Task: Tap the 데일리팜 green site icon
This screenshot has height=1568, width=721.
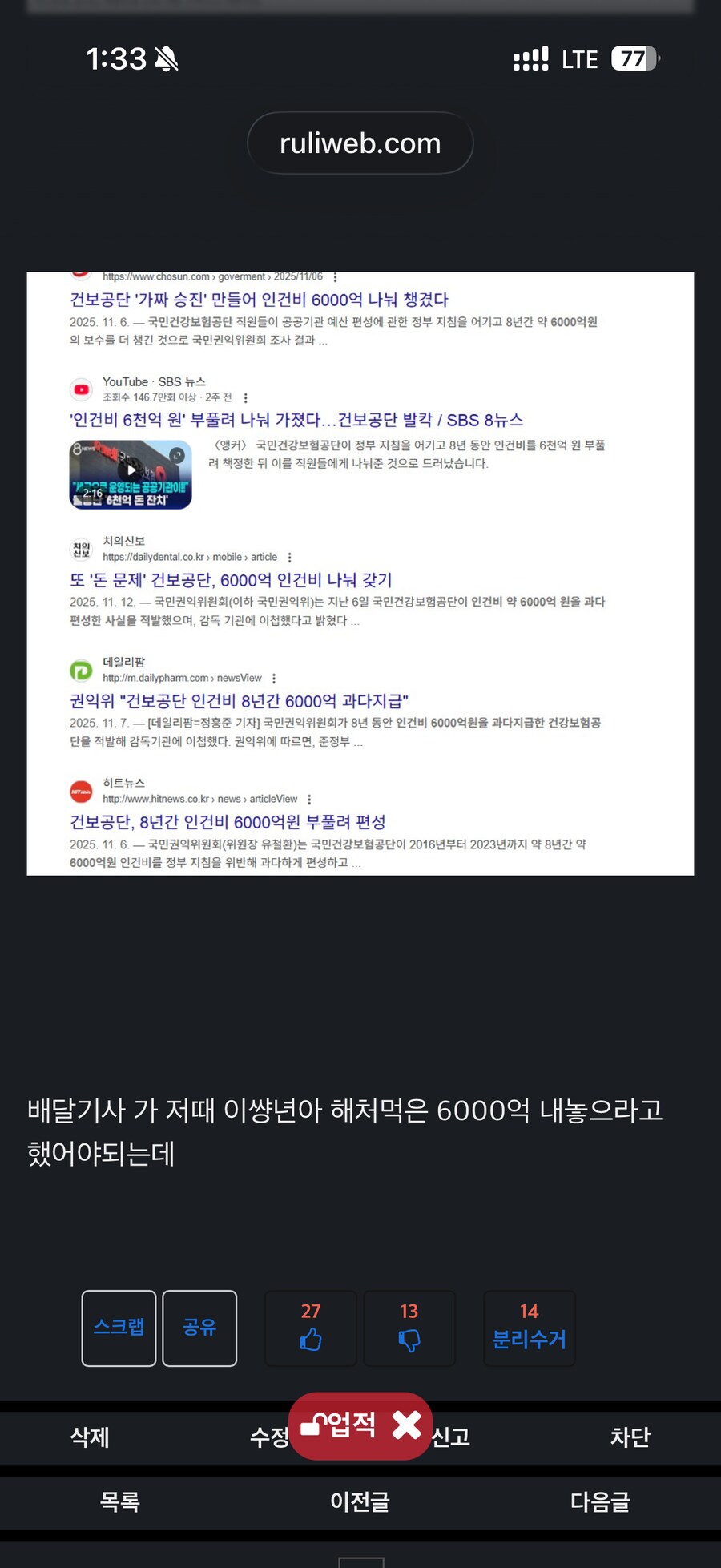Action: 81,670
